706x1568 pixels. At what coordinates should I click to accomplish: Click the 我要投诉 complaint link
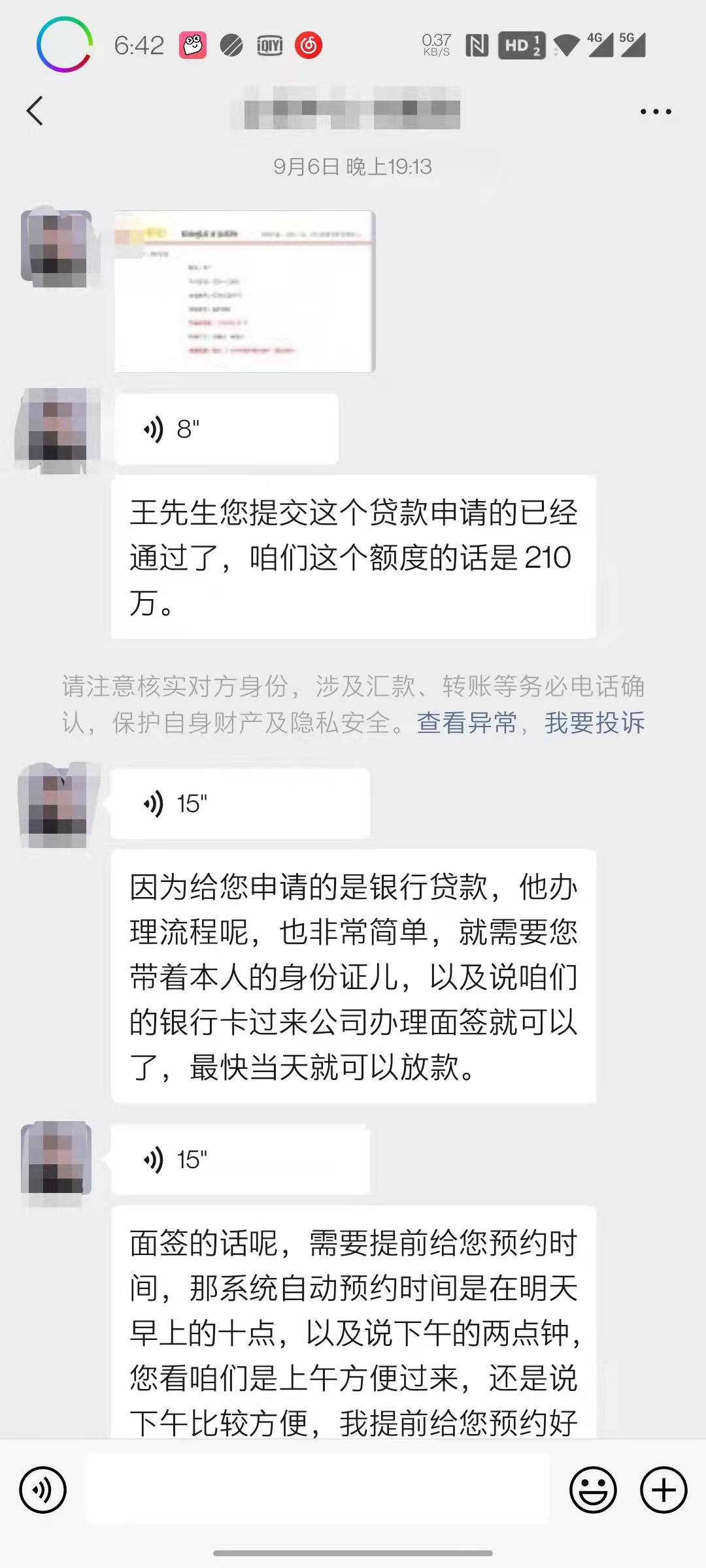tap(595, 722)
